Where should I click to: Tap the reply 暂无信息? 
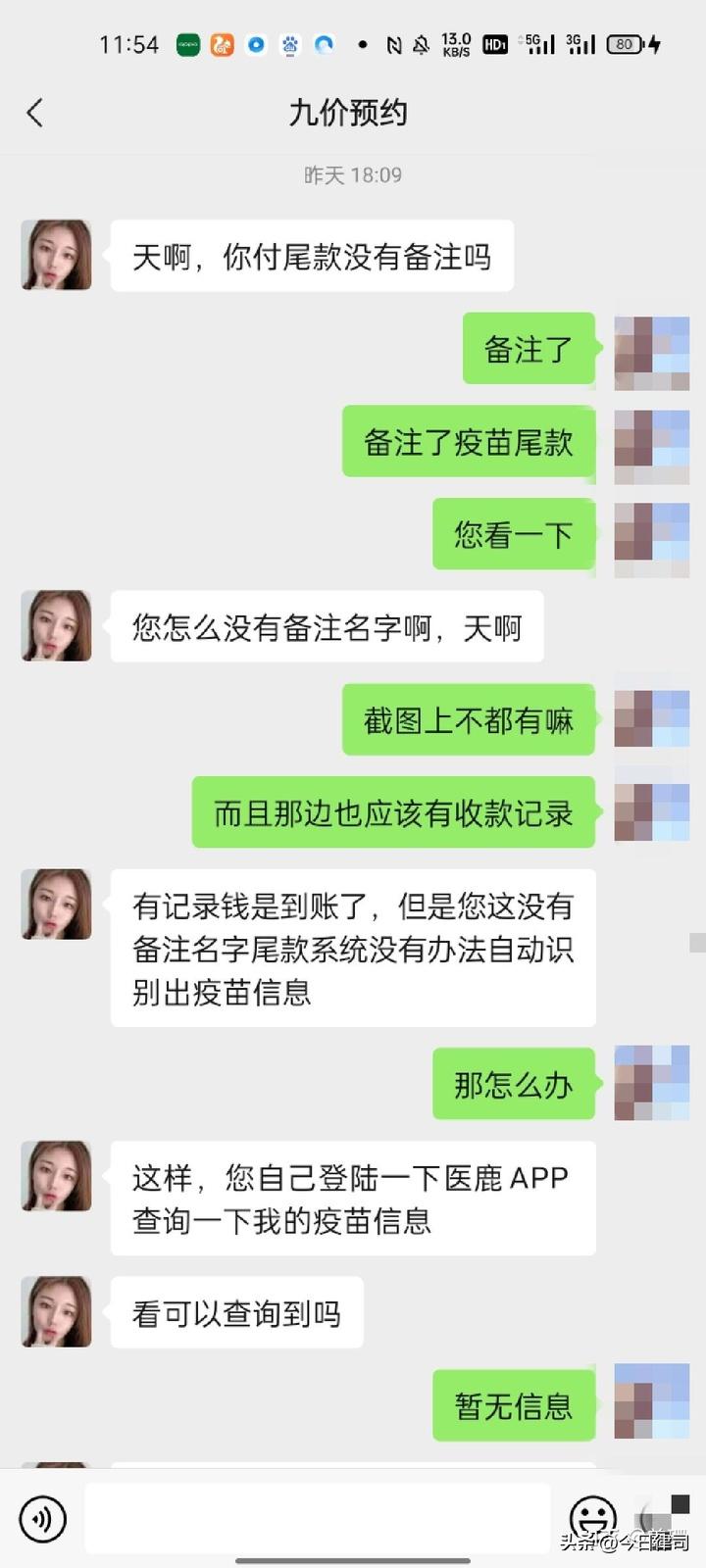(x=514, y=1405)
